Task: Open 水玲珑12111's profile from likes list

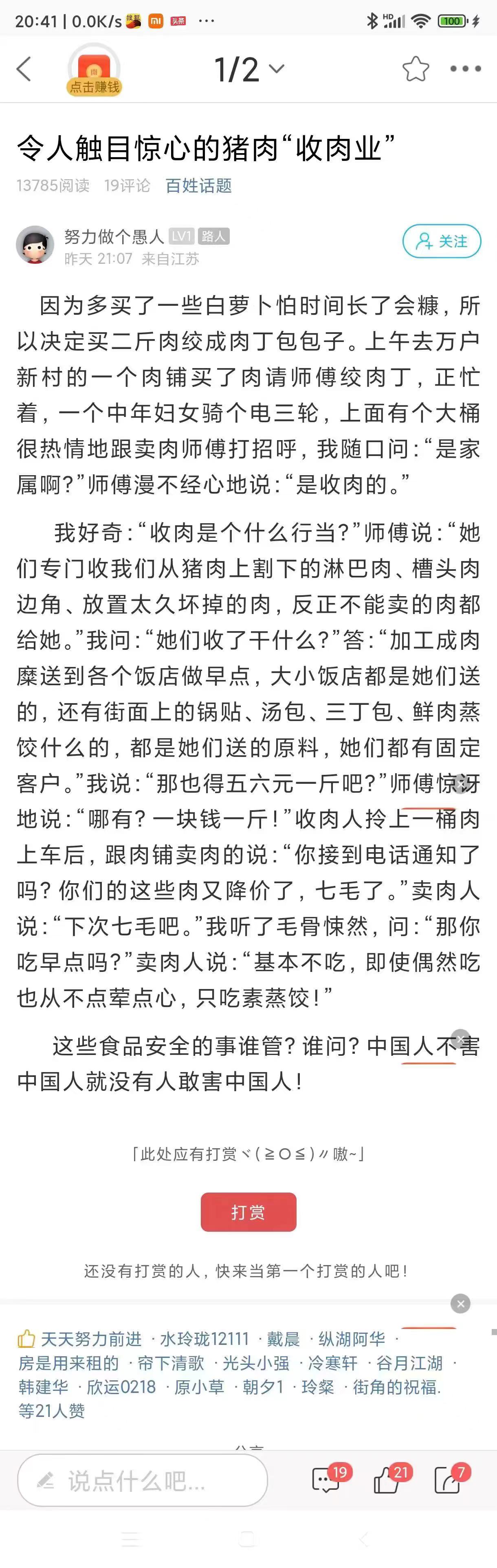Action: pos(205,1338)
